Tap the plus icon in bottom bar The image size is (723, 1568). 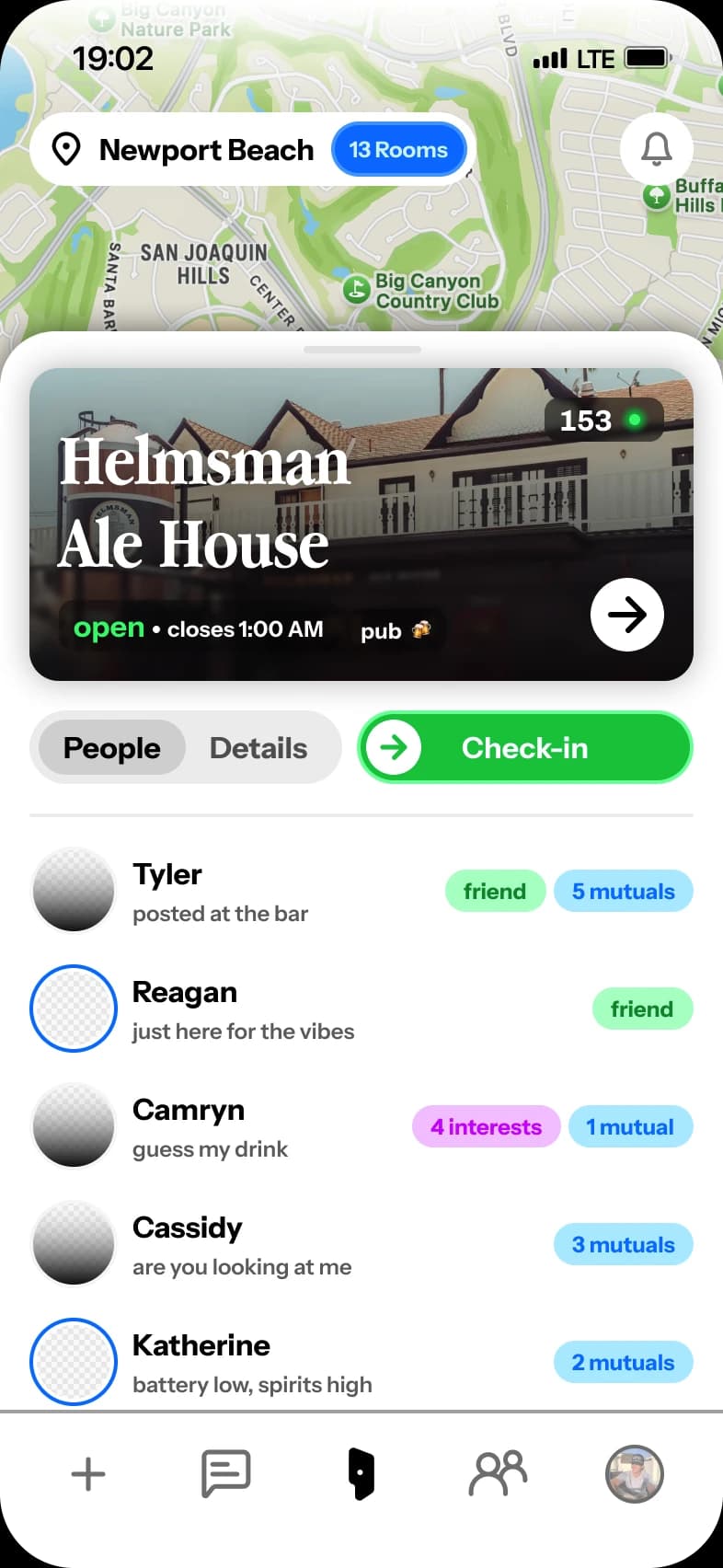88,1474
